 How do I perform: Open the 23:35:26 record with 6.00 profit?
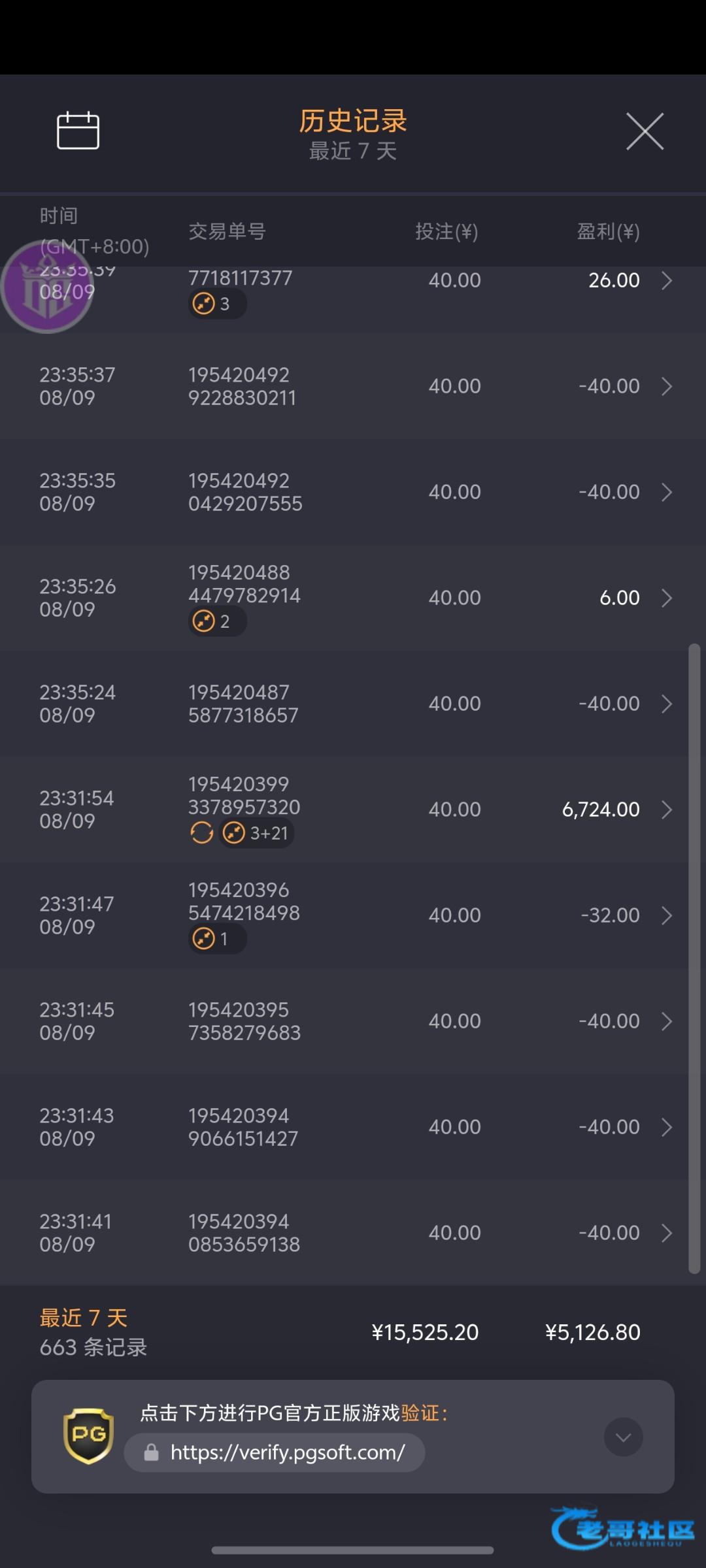[353, 598]
